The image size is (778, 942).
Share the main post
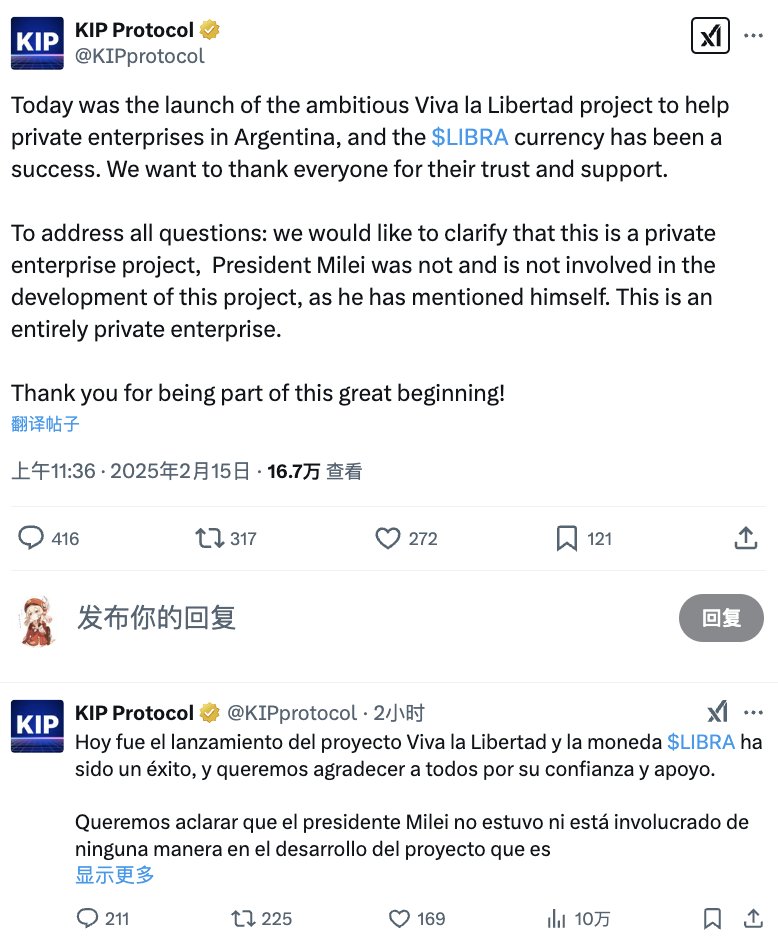pyautogui.click(x=745, y=538)
